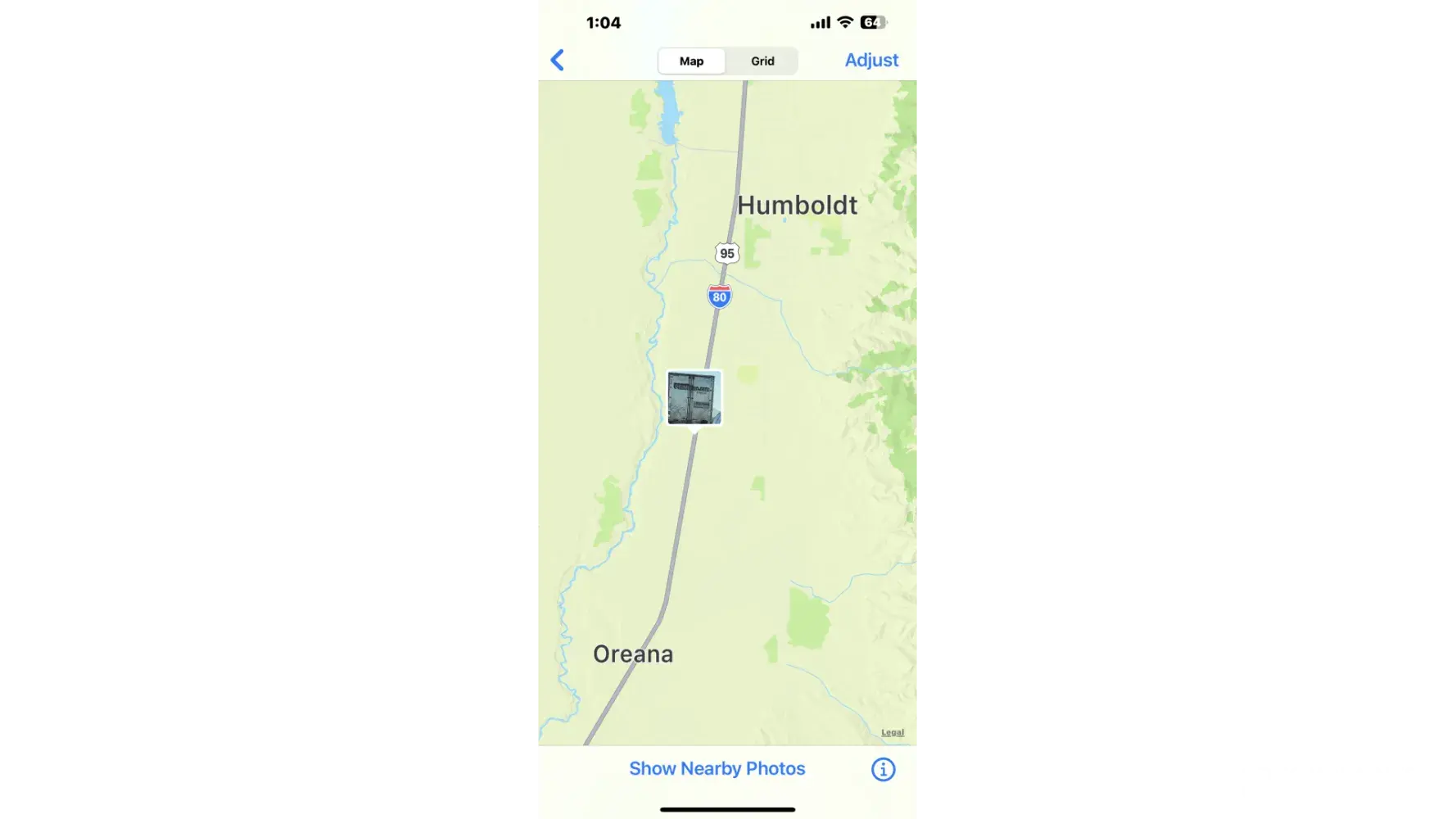Open the truck photo pin on the map
The height and width of the screenshot is (819, 1456).
tap(694, 398)
